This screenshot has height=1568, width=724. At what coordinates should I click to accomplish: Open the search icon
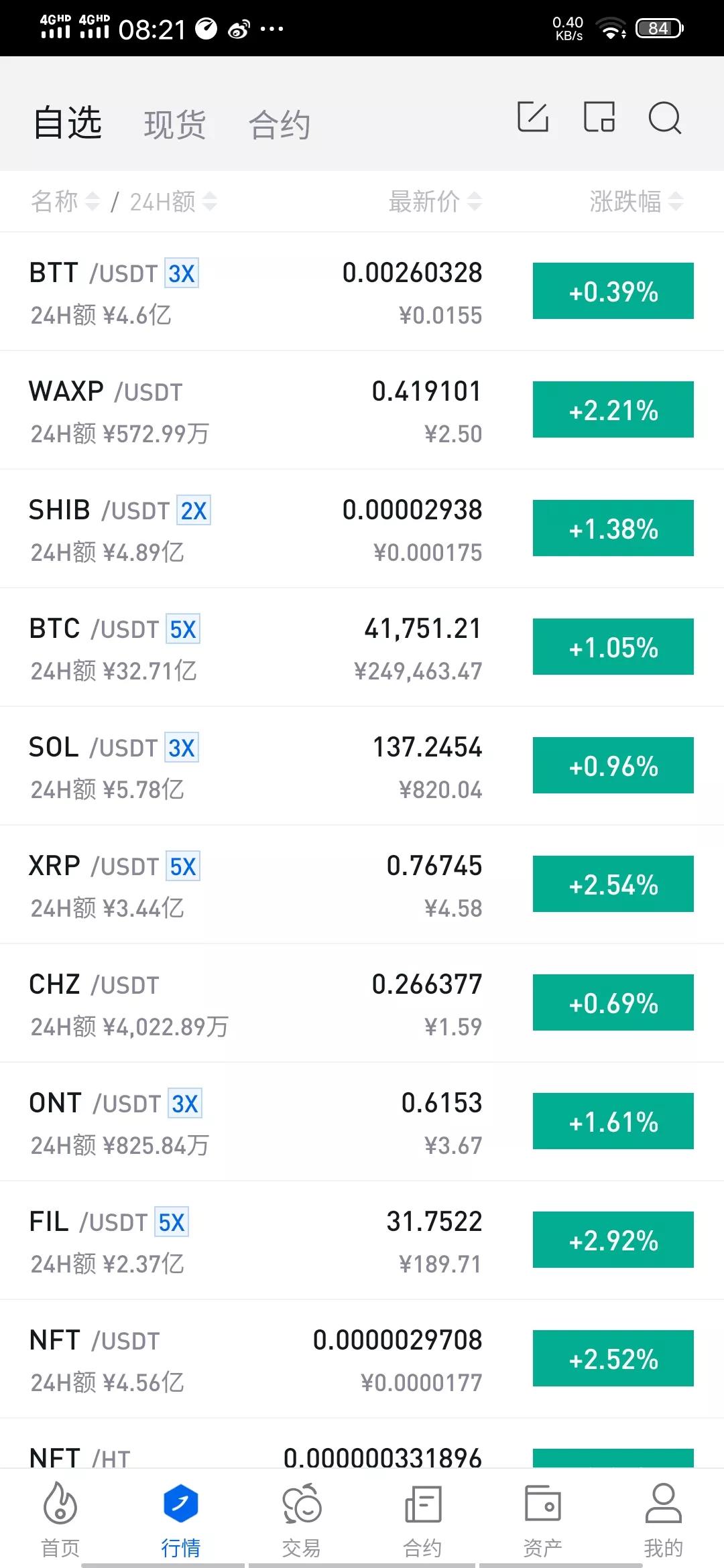(664, 118)
